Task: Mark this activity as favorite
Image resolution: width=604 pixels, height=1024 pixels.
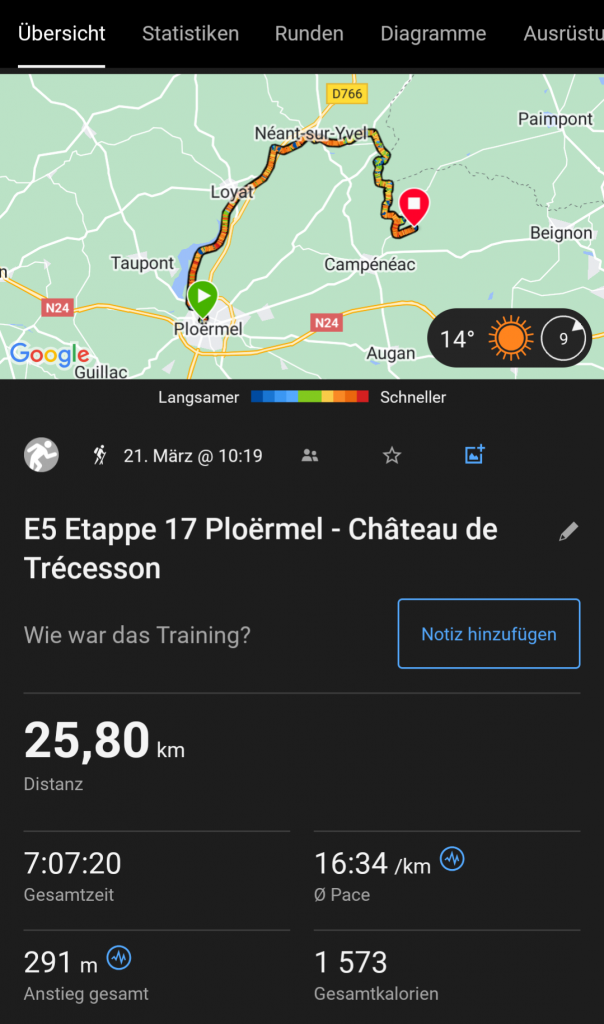Action: point(392,456)
